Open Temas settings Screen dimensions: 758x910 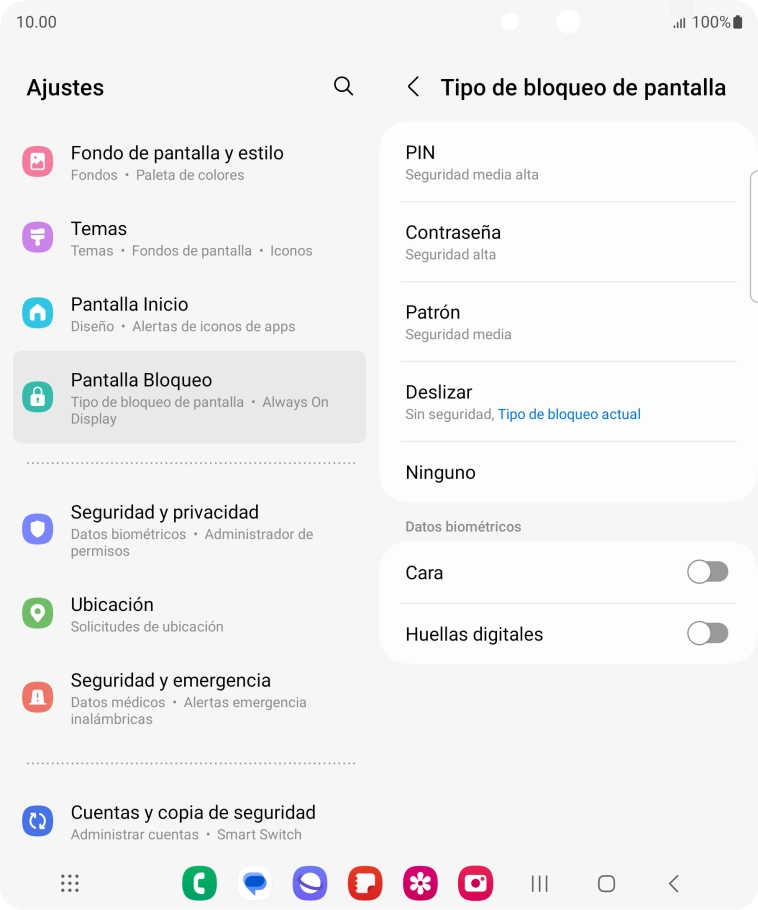click(189, 238)
